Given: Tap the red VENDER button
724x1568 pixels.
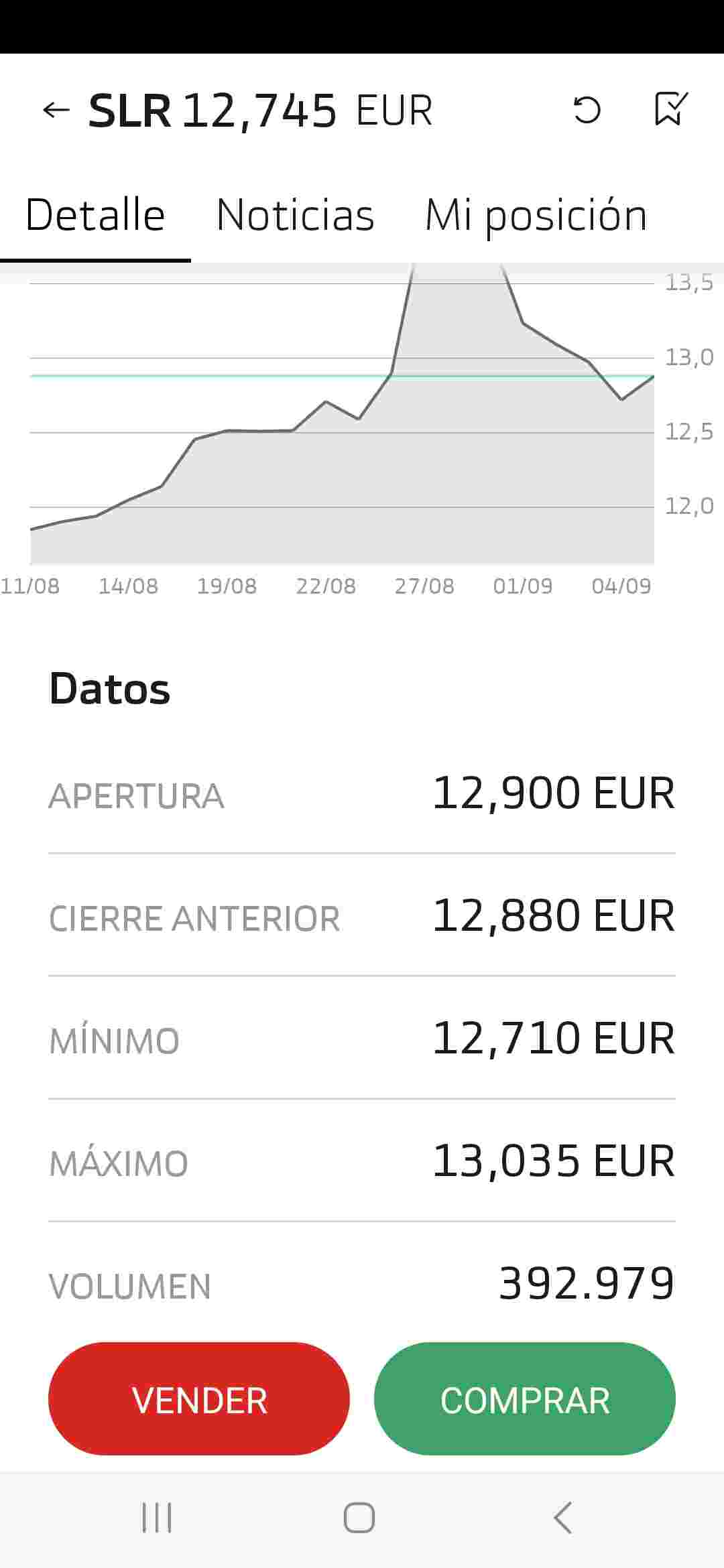Looking at the screenshot, I should (x=199, y=1400).
